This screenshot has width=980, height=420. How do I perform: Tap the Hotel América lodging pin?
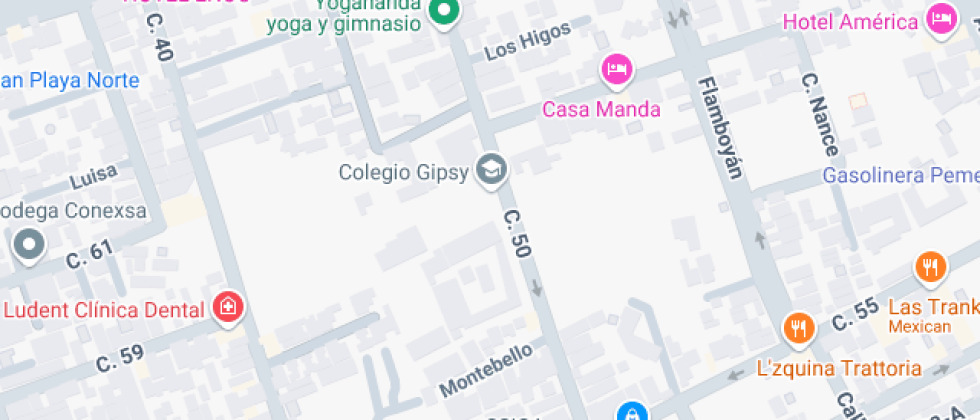[x=941, y=19]
